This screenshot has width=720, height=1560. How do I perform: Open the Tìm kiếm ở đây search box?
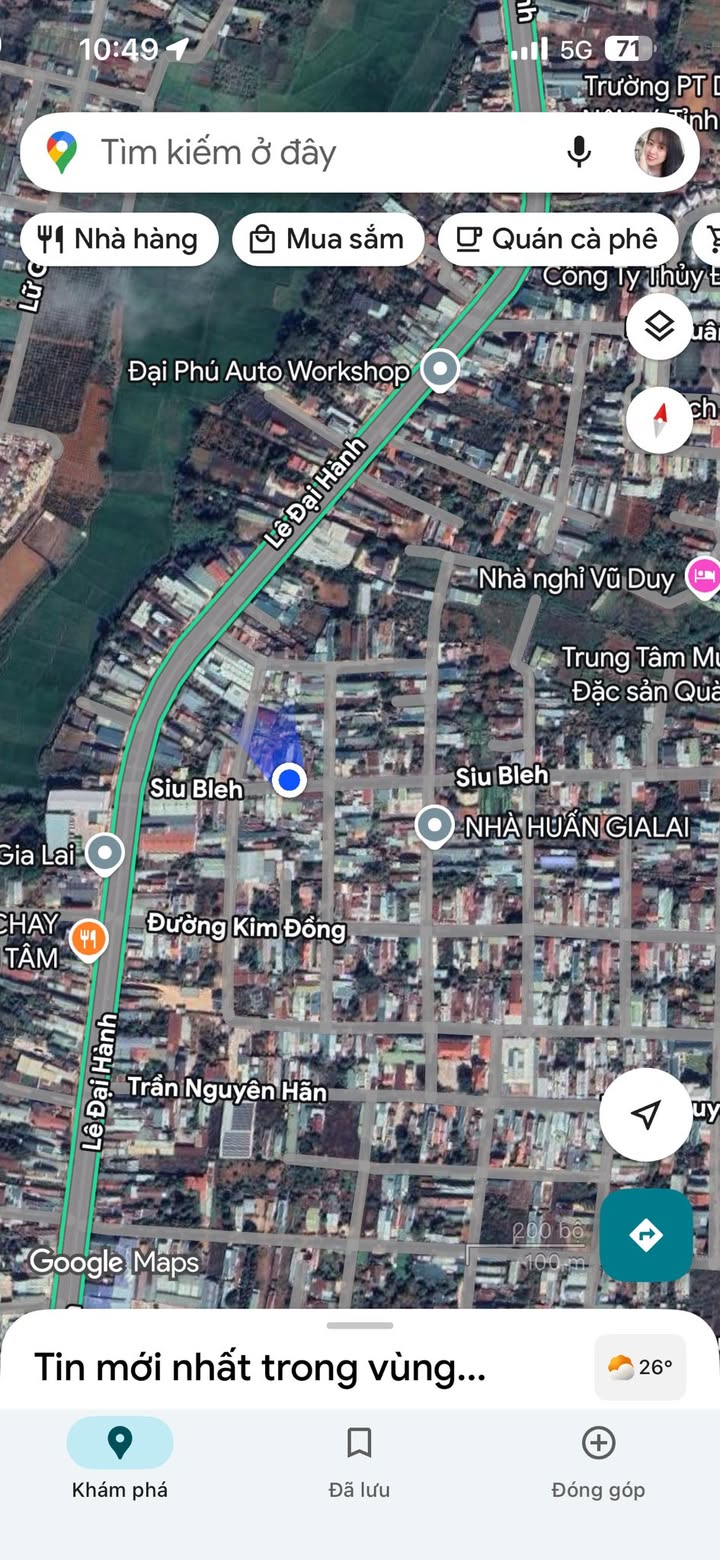300,153
